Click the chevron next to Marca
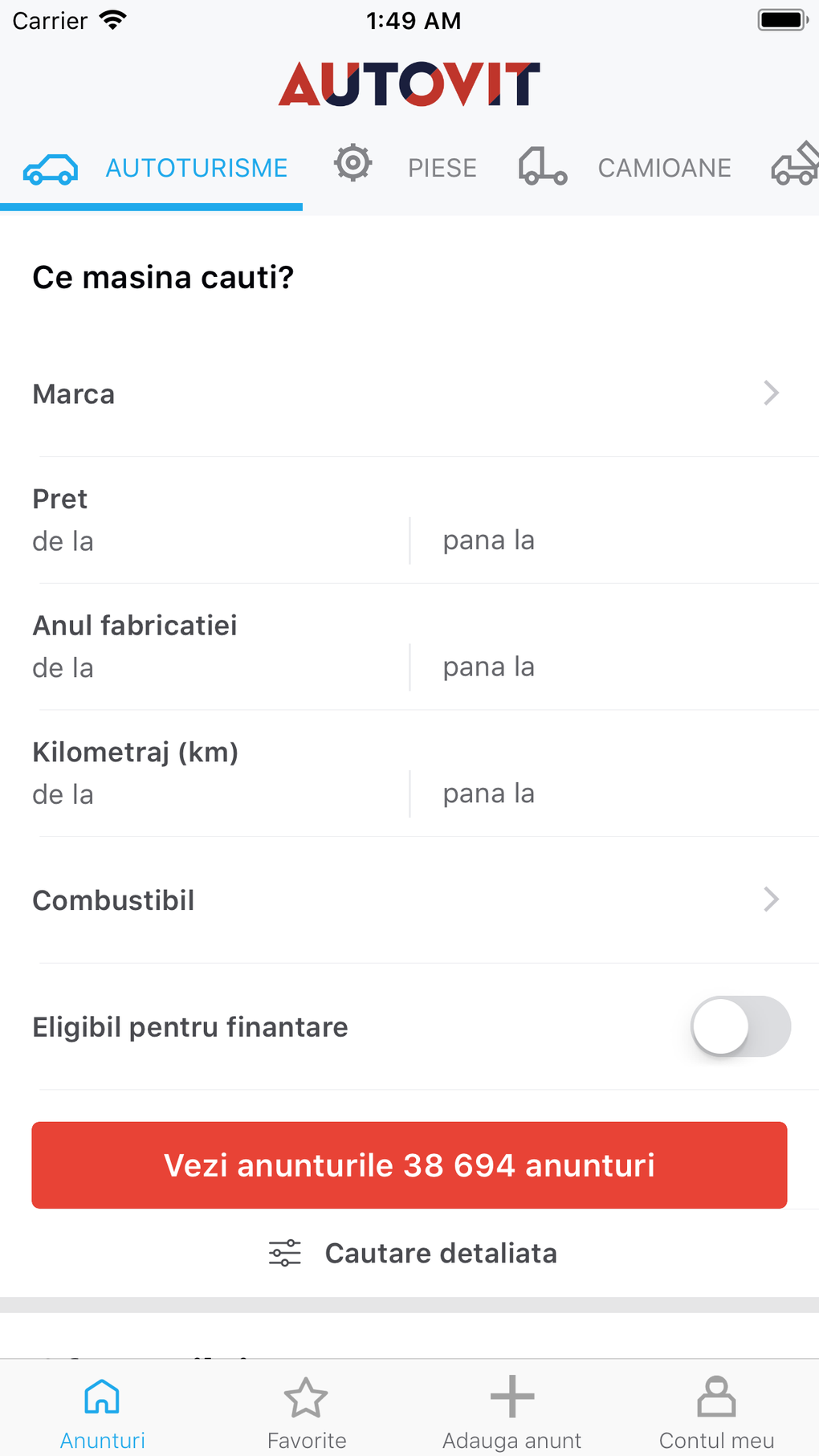Image resolution: width=819 pixels, height=1456 pixels. coord(772,394)
